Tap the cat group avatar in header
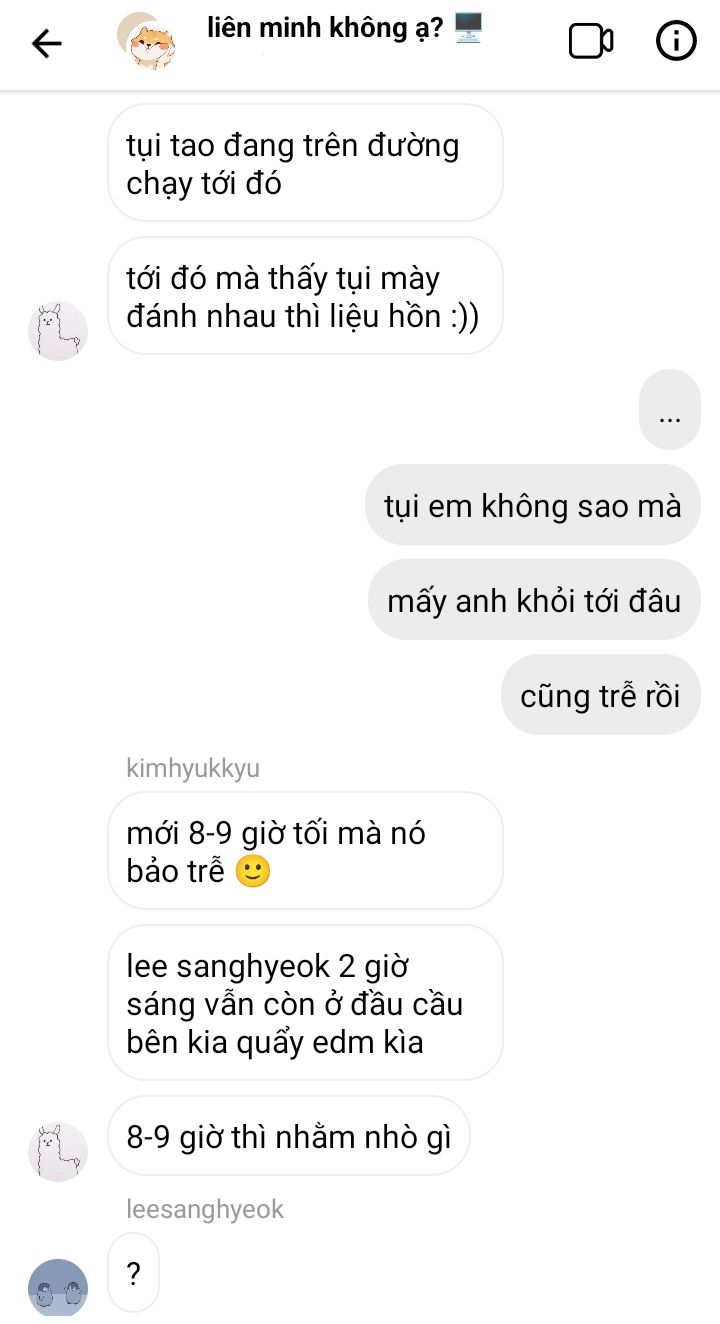 pos(147,42)
